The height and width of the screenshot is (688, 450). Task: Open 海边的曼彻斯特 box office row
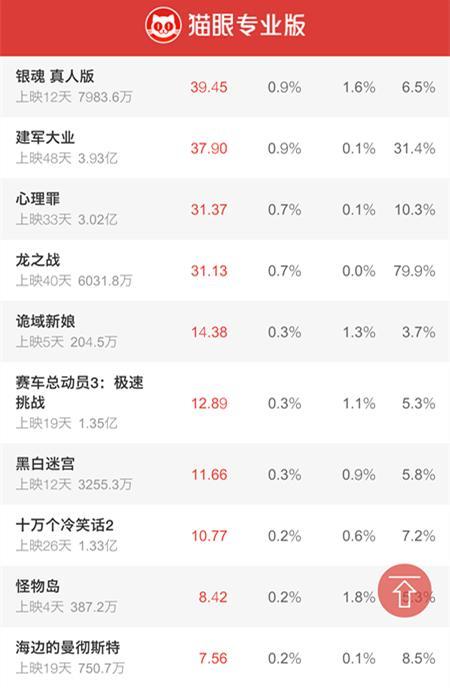point(225,657)
